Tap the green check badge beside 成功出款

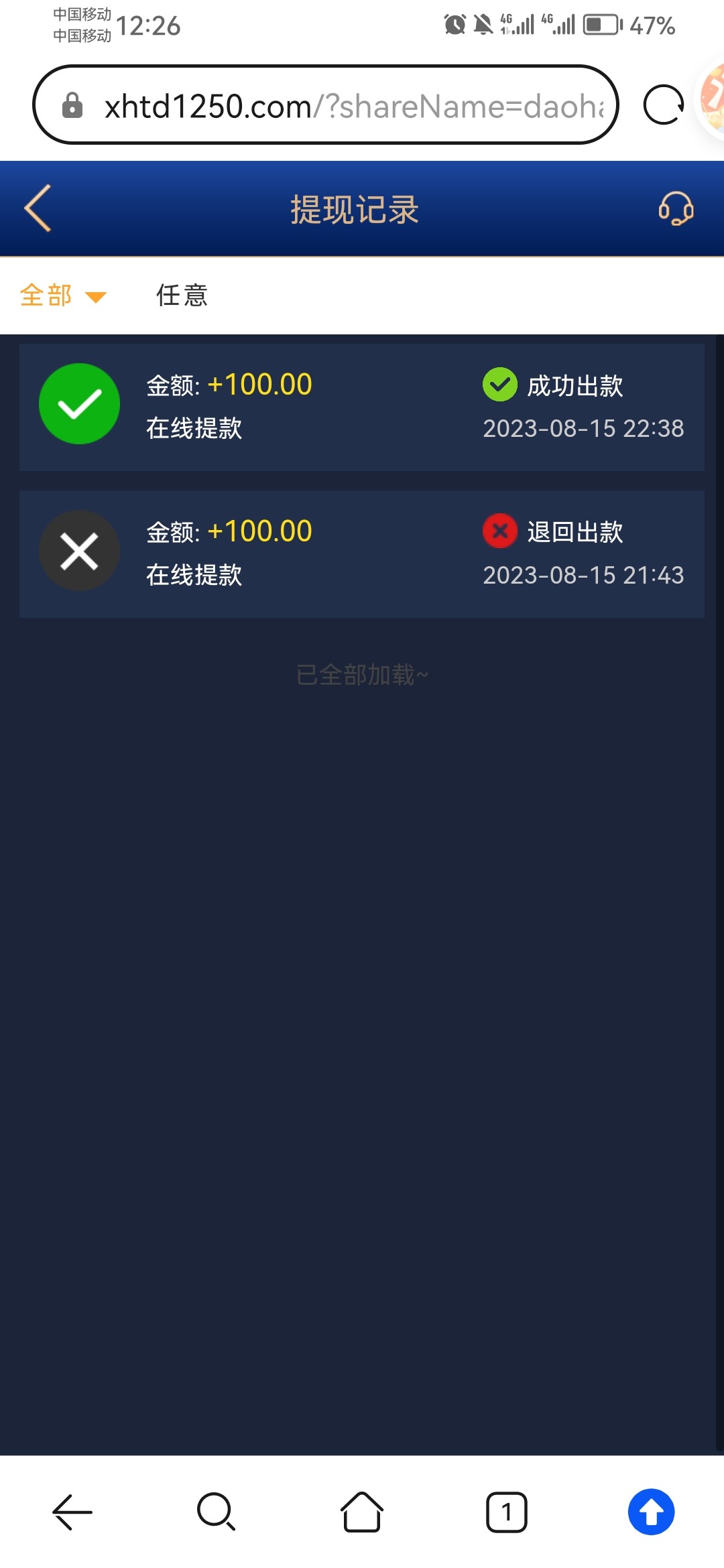[499, 385]
